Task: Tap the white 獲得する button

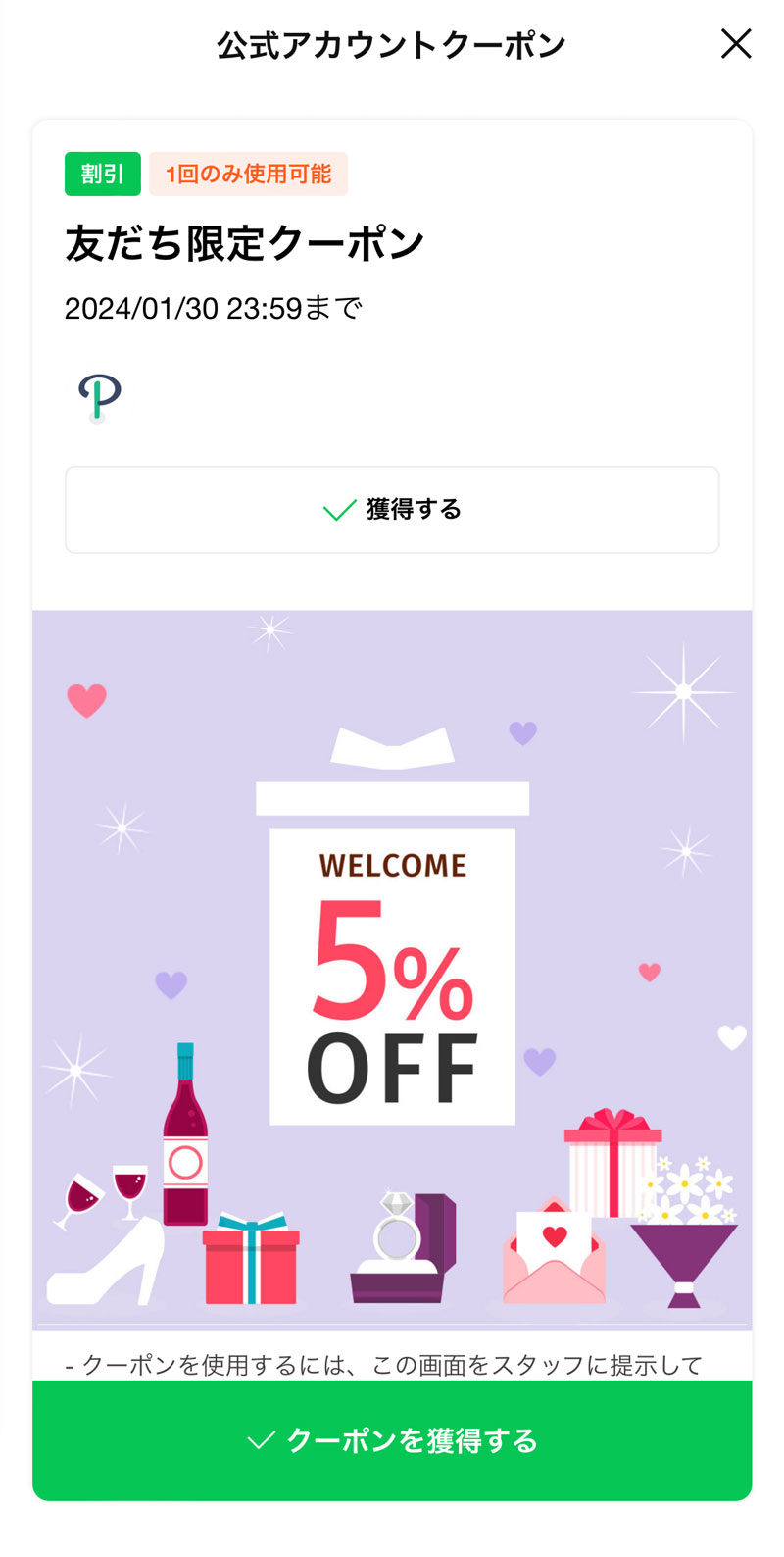Action: 392,510
